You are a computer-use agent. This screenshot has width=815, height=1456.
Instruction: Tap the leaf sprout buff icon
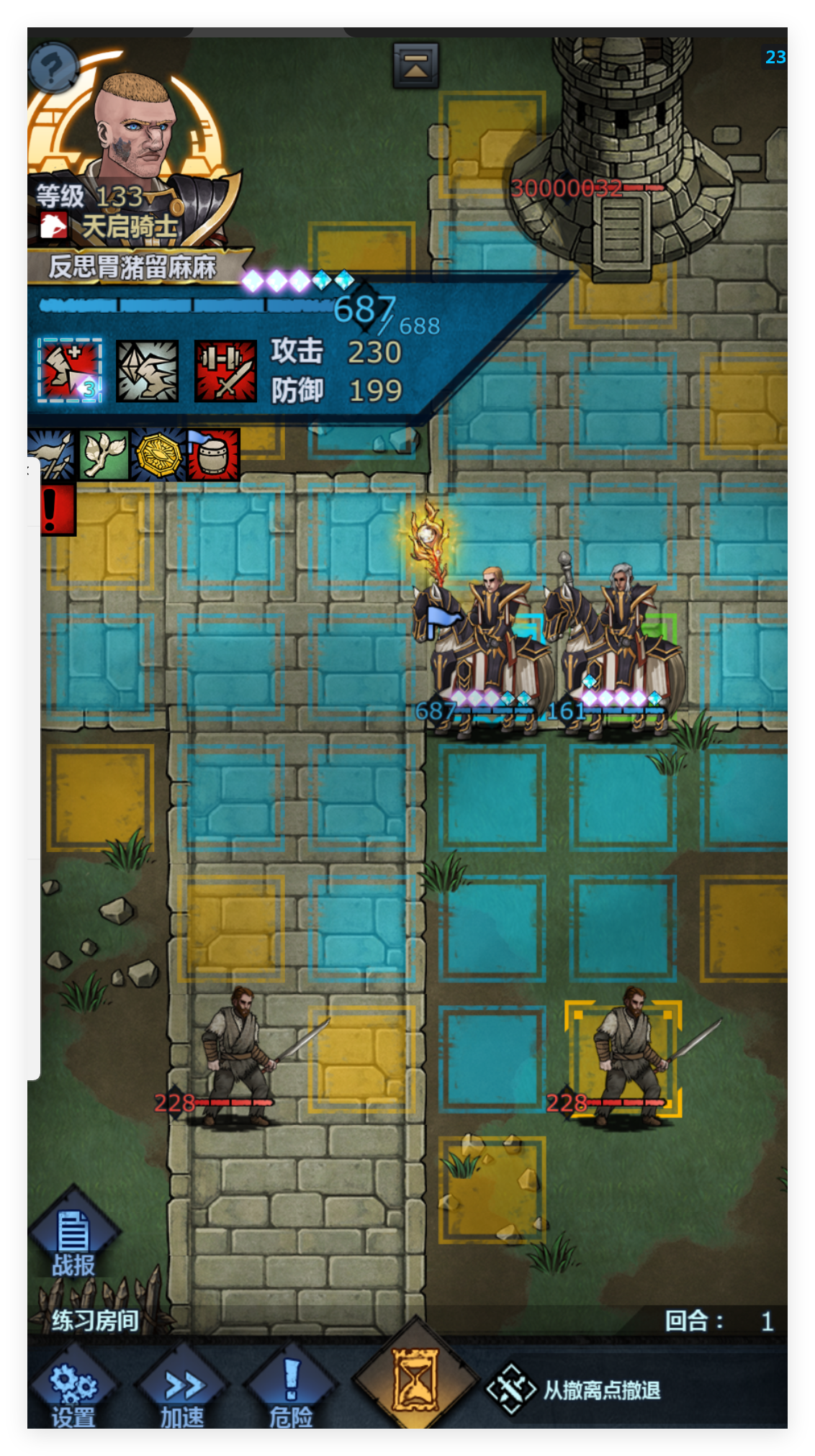point(104,454)
